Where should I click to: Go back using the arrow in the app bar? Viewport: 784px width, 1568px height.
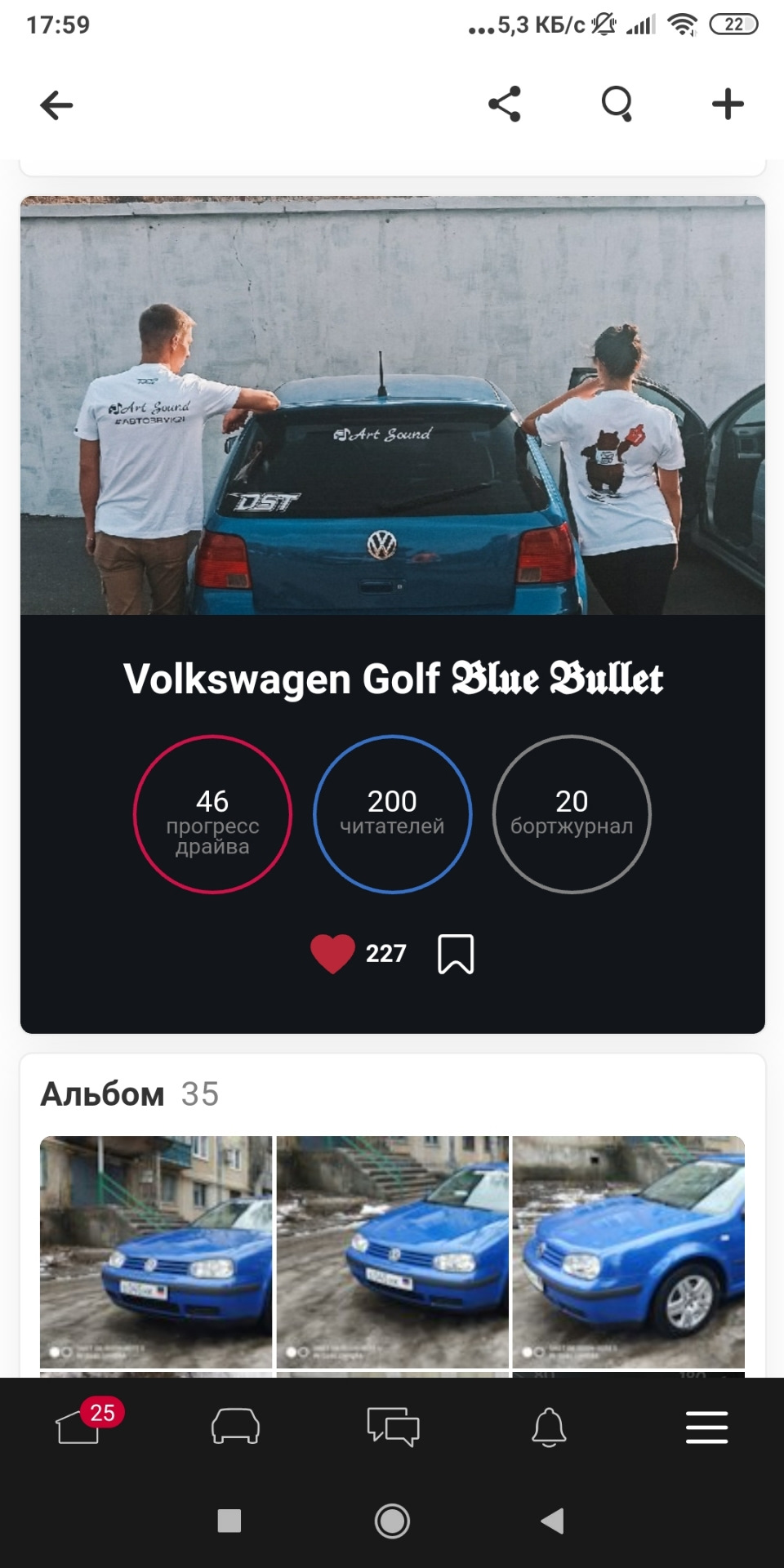click(56, 105)
